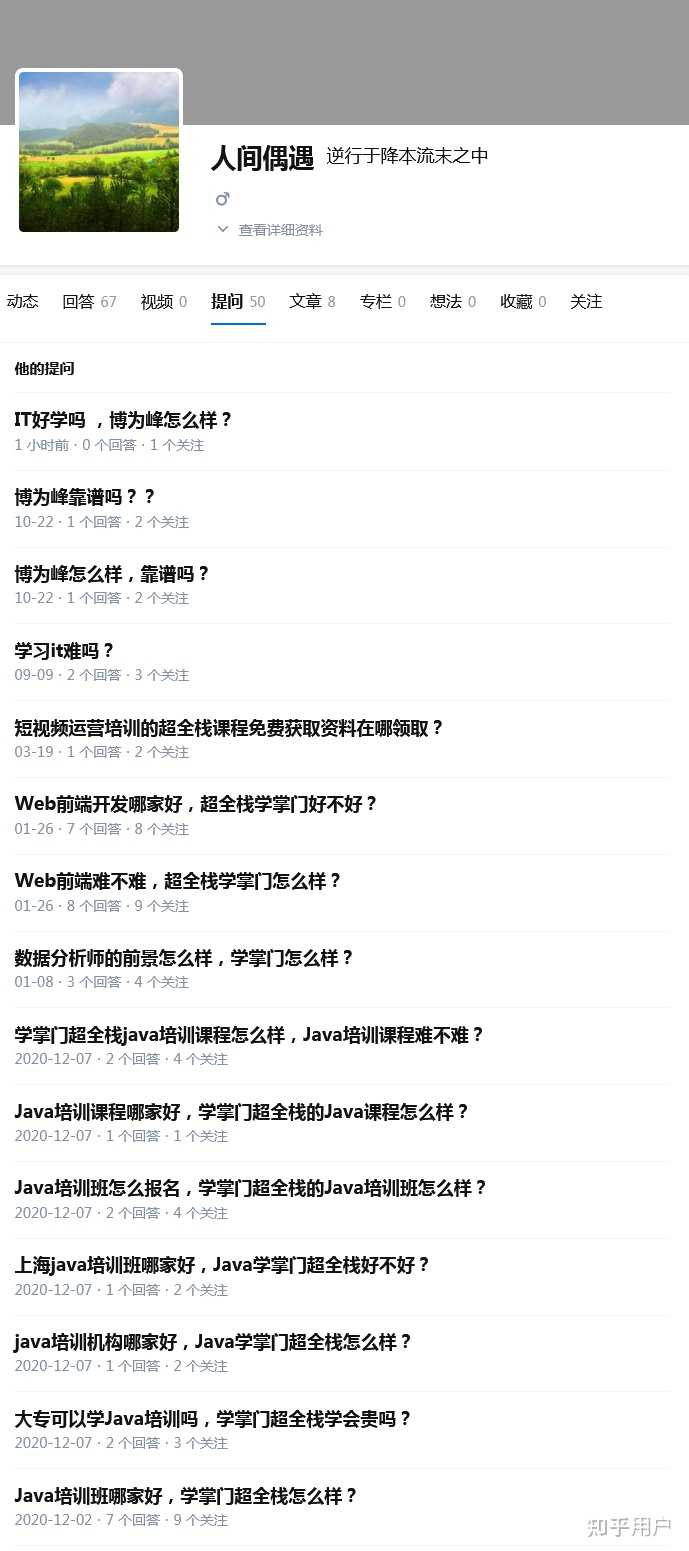Open question 数据分析师的前景怎么样，学掌门怎么样？

click(x=184, y=958)
